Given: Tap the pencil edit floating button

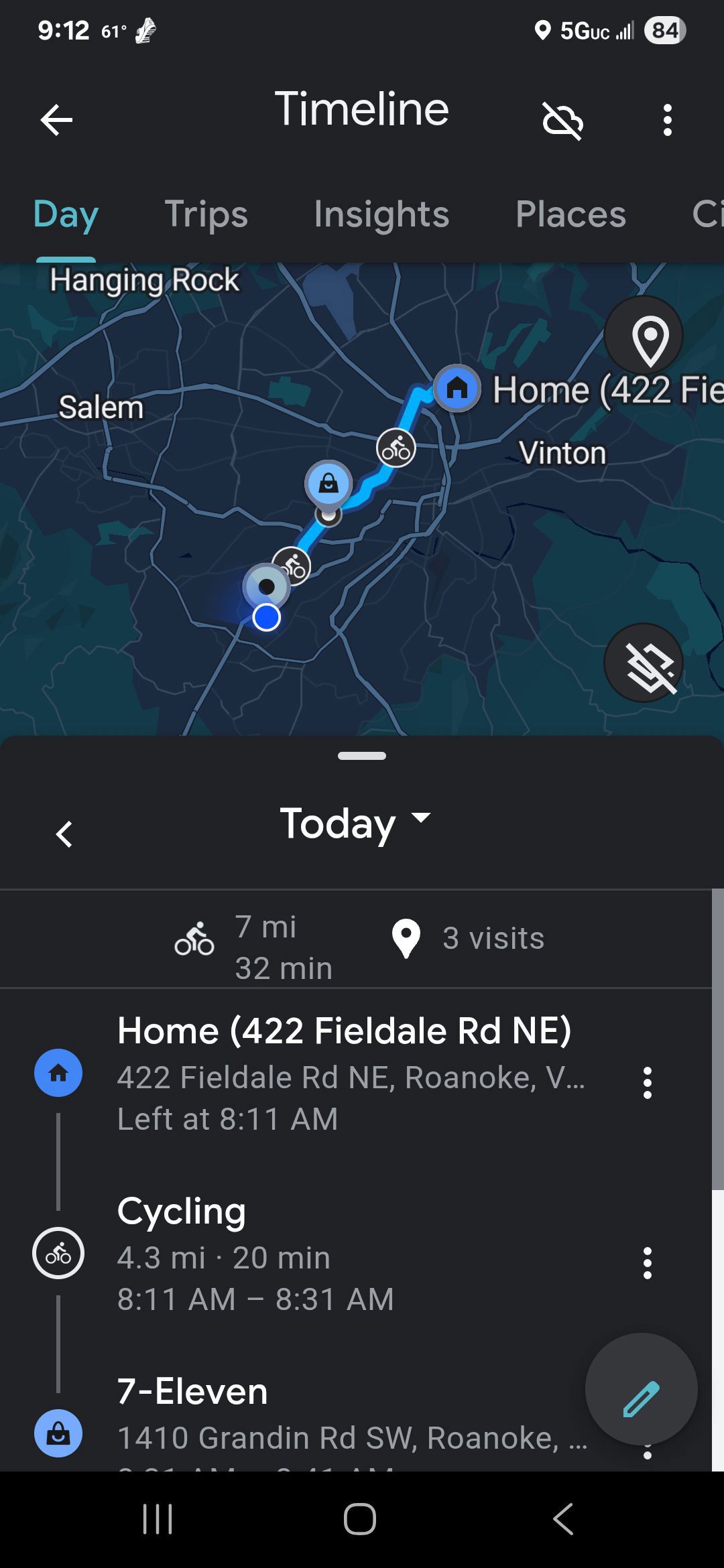Looking at the screenshot, I should 642,1389.
